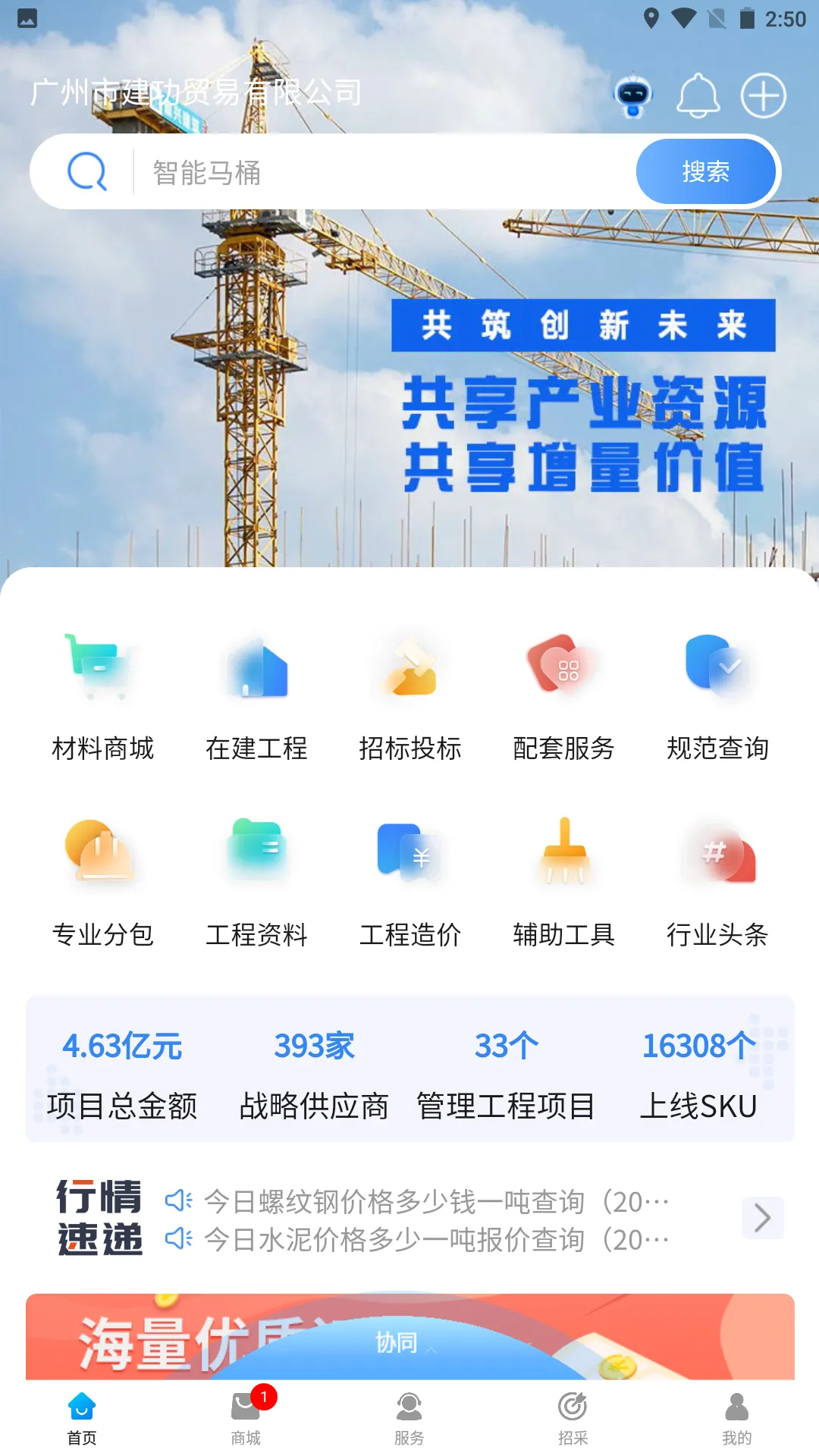Screen dimensions: 819x1456
Task: Open the 行情速递 arrow for more news
Action: [762, 1218]
